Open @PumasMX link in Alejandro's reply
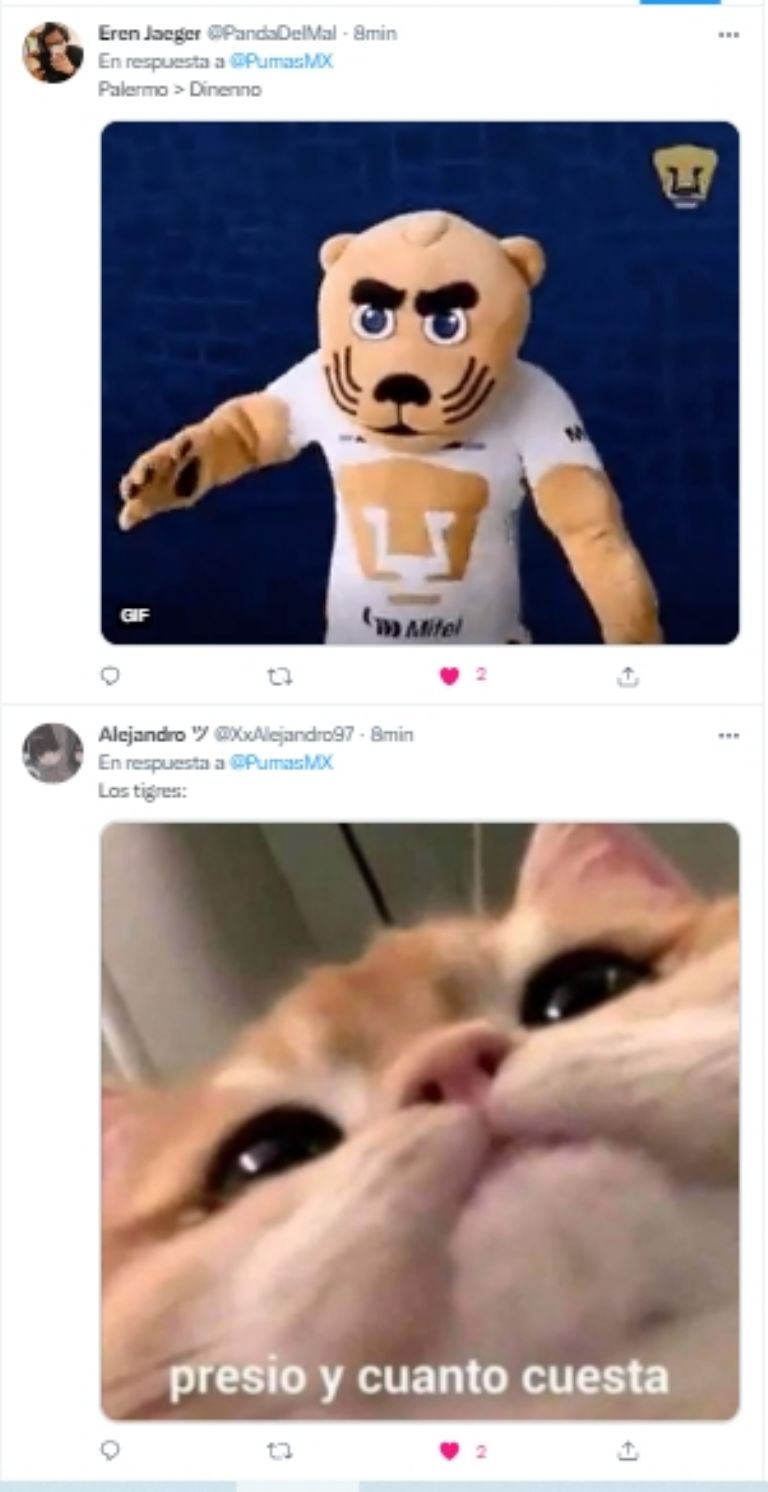768x1492 pixels. [x=281, y=762]
